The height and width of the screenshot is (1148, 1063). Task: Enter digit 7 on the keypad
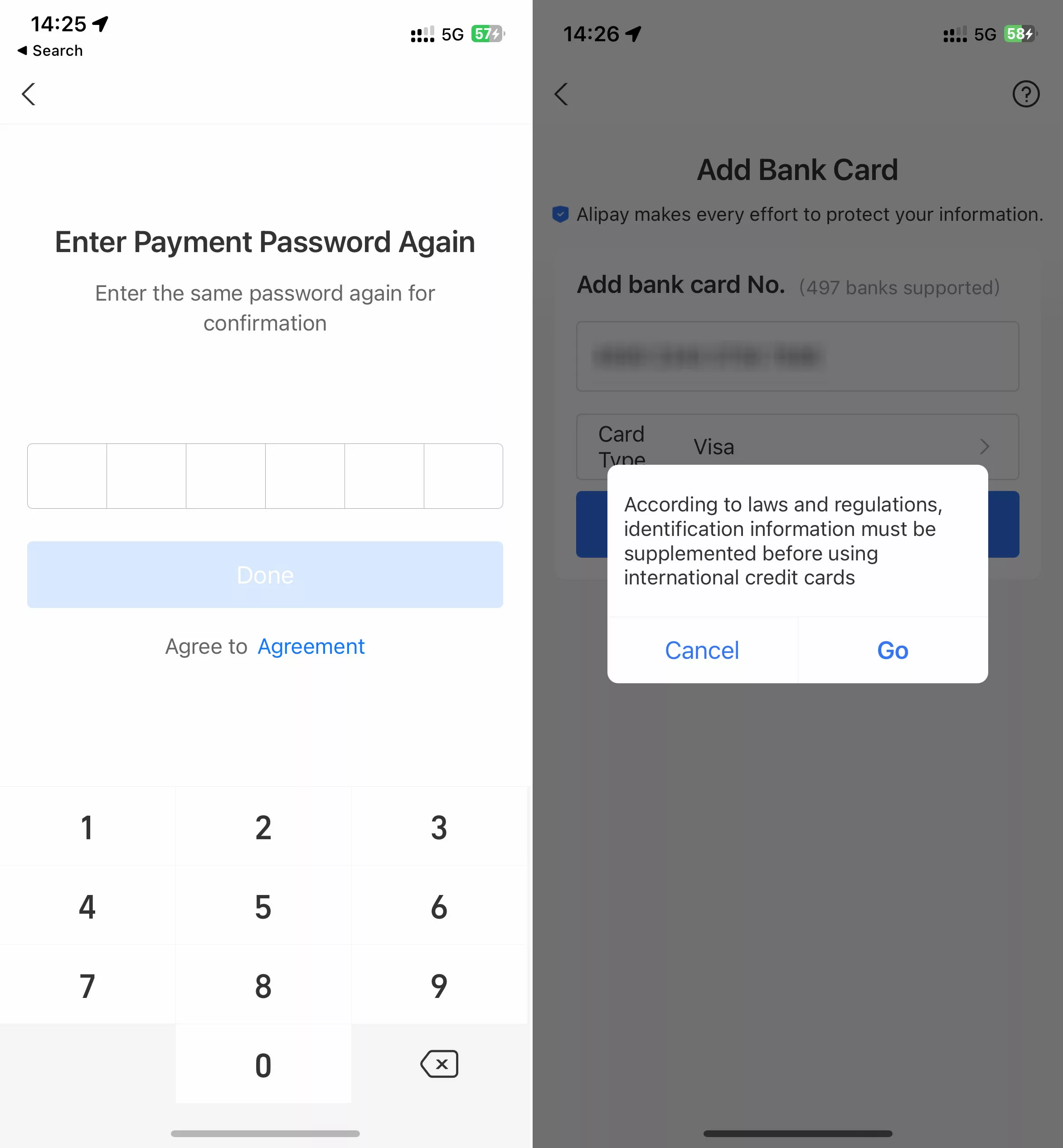click(87, 985)
